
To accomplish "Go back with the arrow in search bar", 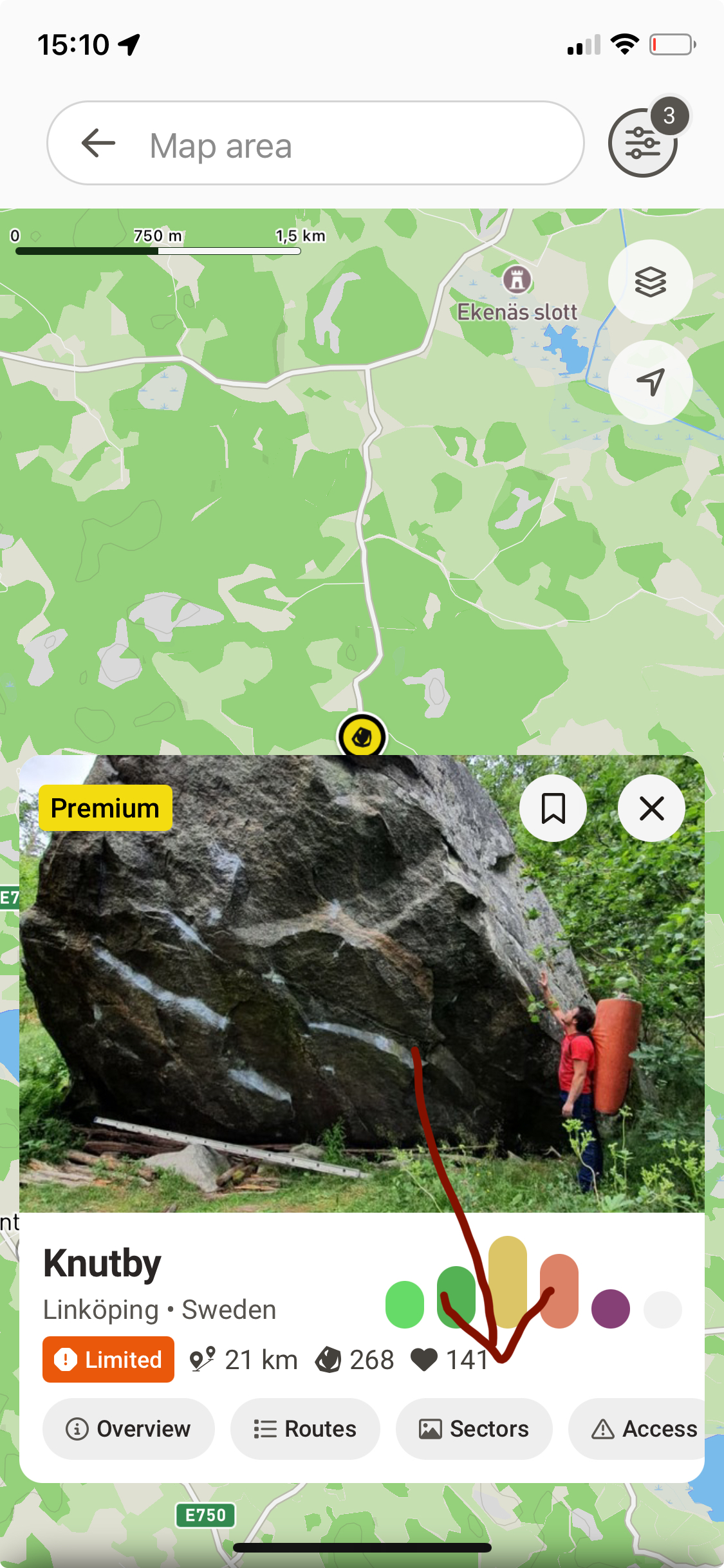I will [98, 143].
